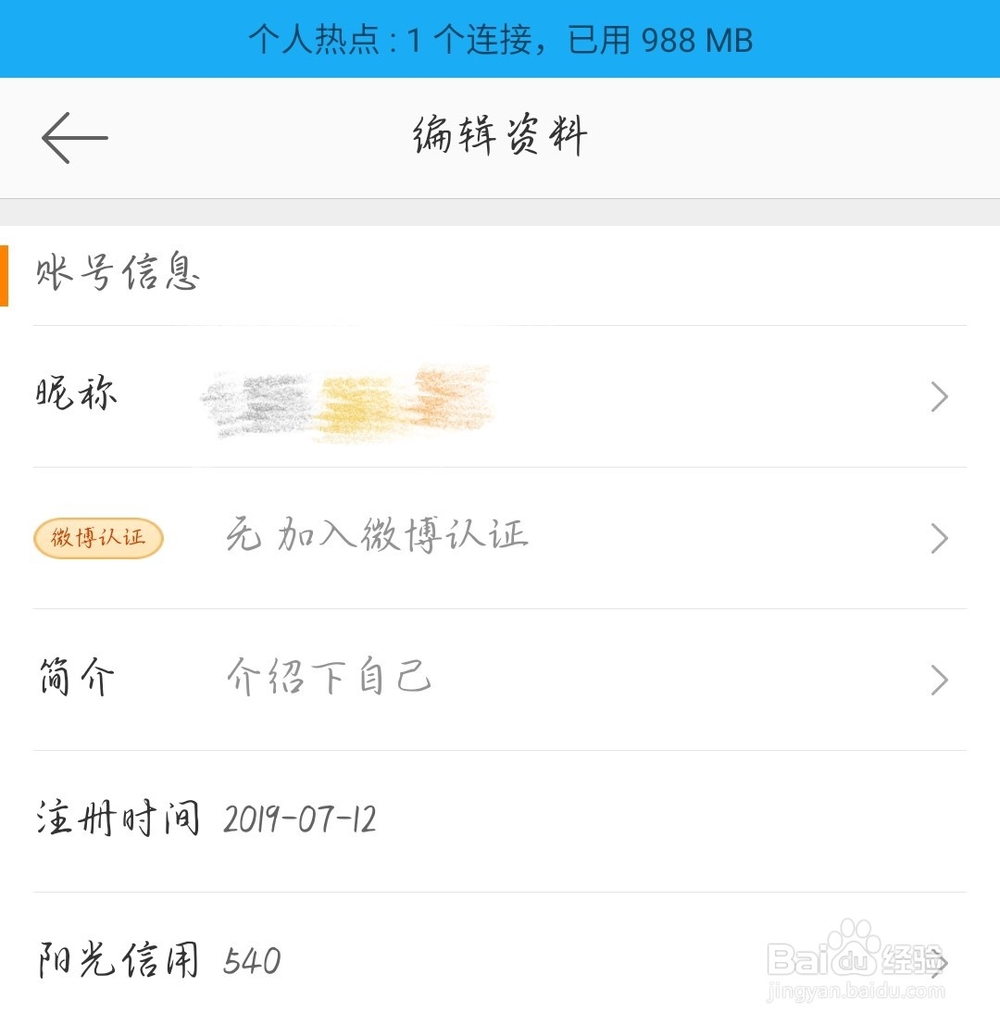This screenshot has height=1025, width=1000.
Task: Tap the orange 微博认证 badge icon
Action: [x=97, y=538]
